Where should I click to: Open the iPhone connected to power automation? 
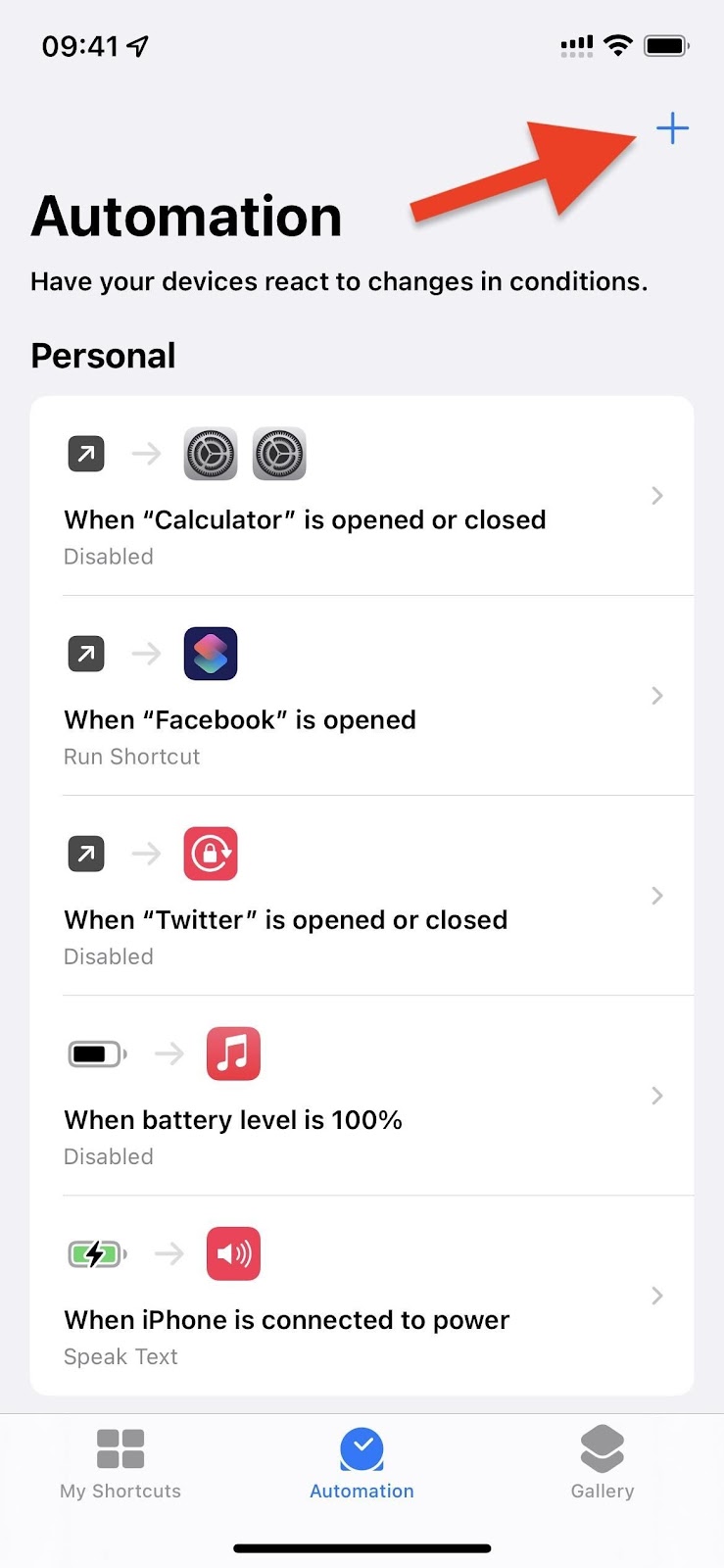[362, 1296]
